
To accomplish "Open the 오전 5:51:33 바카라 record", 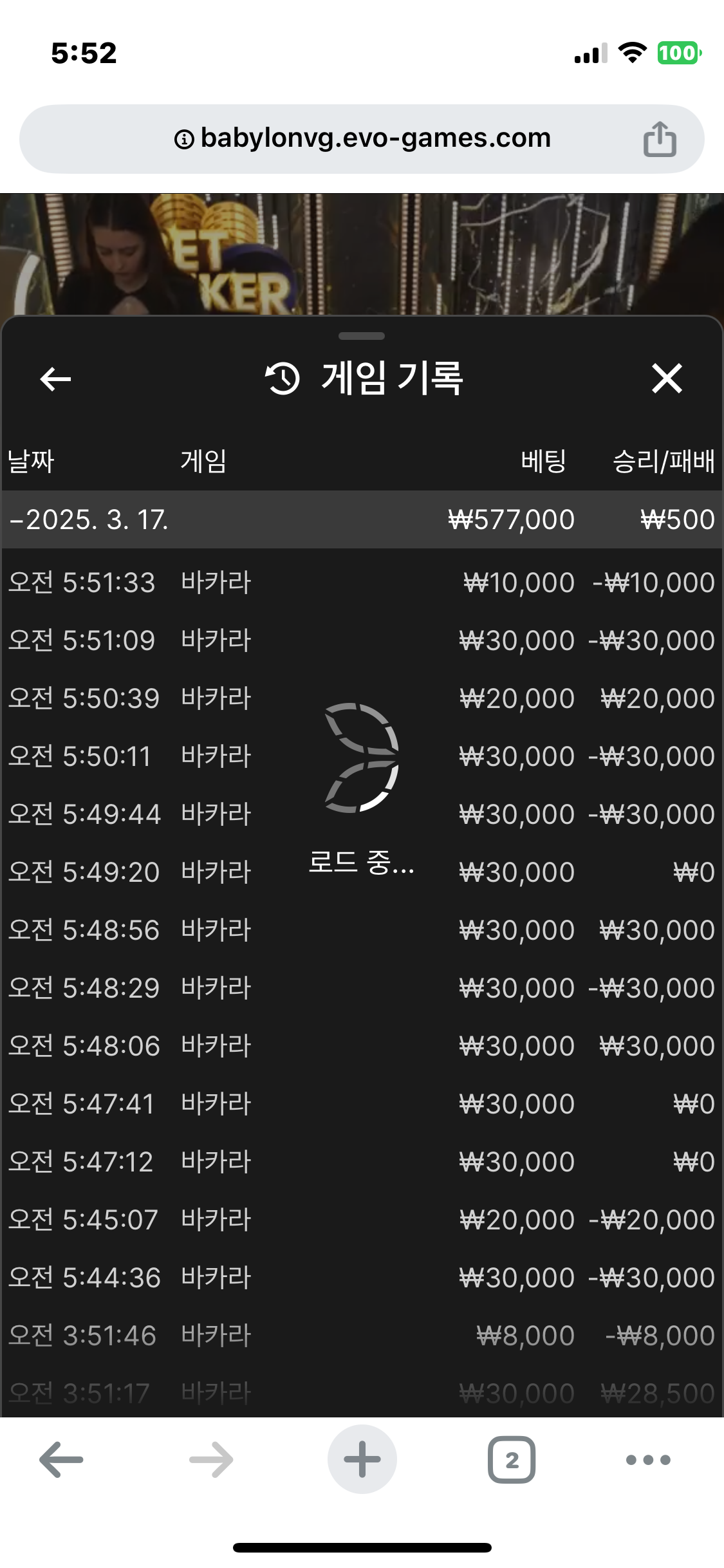I will [x=360, y=583].
